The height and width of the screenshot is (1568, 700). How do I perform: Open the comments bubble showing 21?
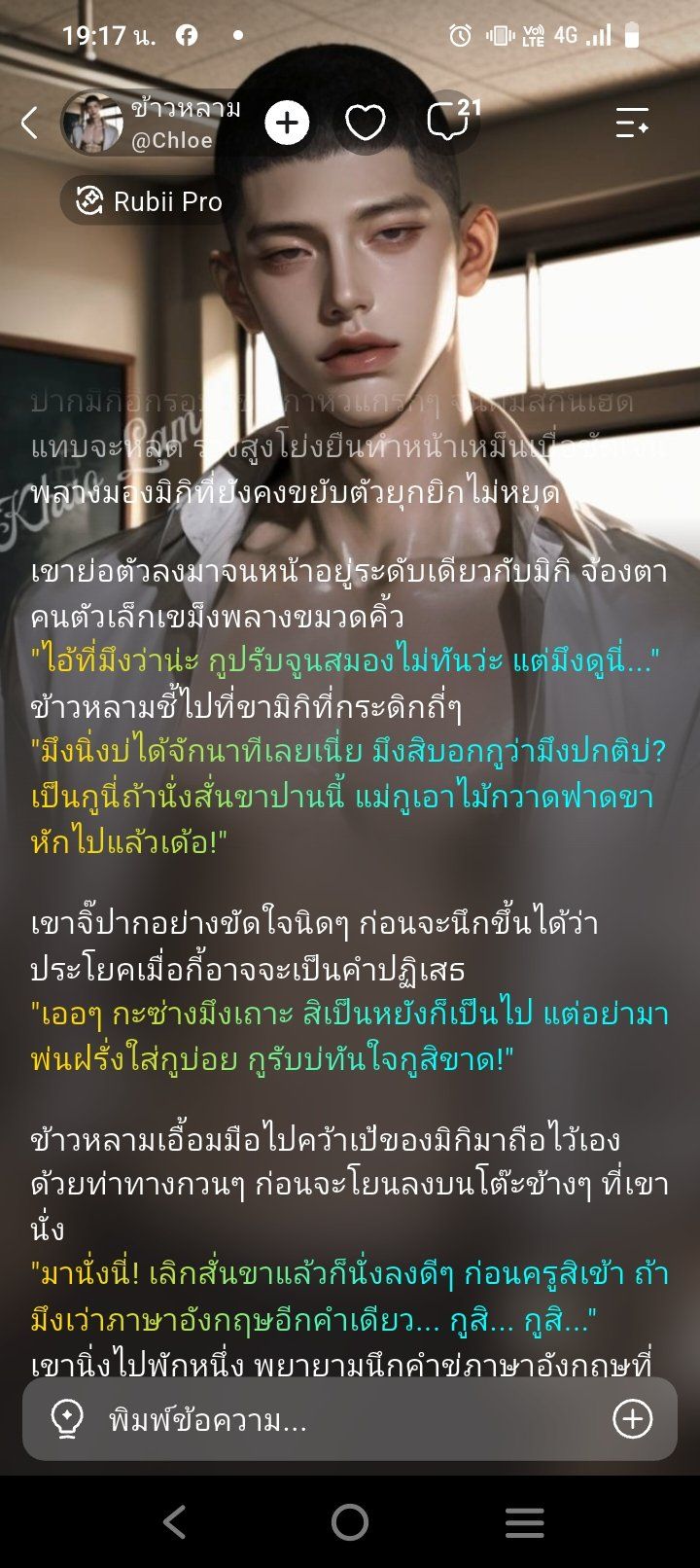[451, 121]
